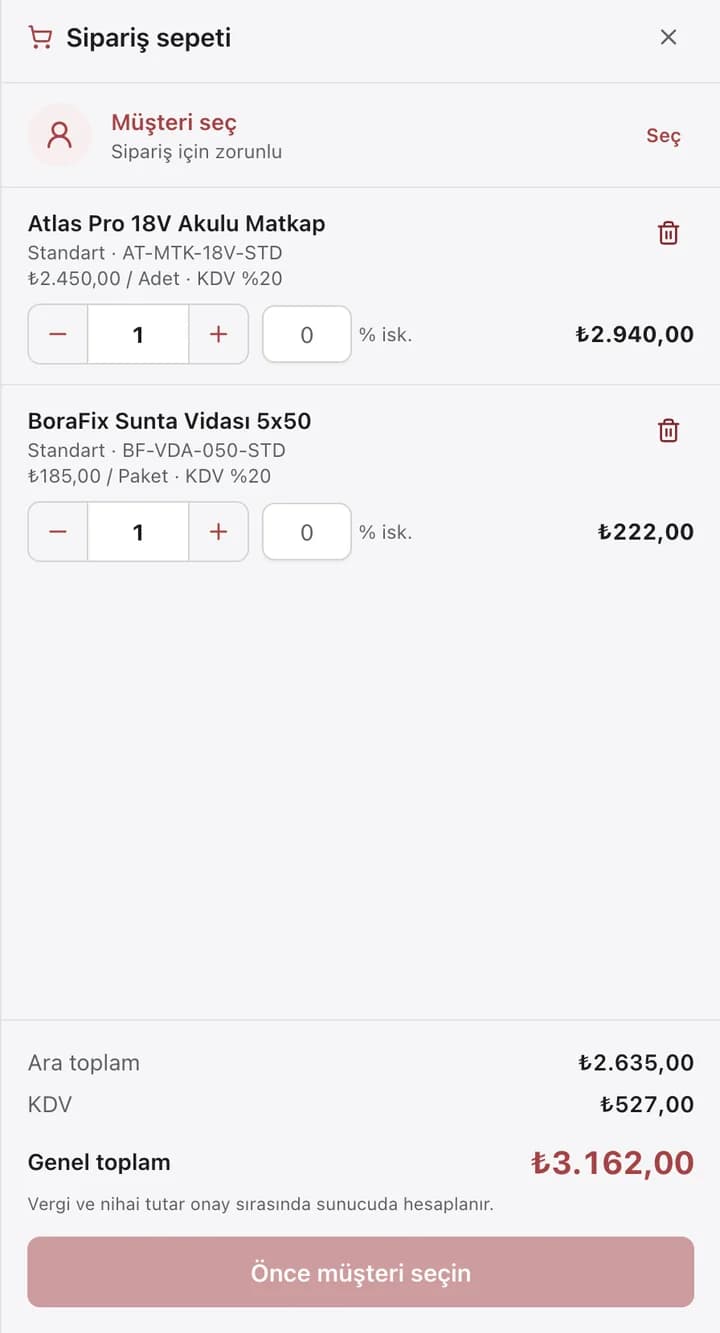Edit quantity field for BoraFix Sunta Vidası
The height and width of the screenshot is (1333, 720).
pos(138,532)
